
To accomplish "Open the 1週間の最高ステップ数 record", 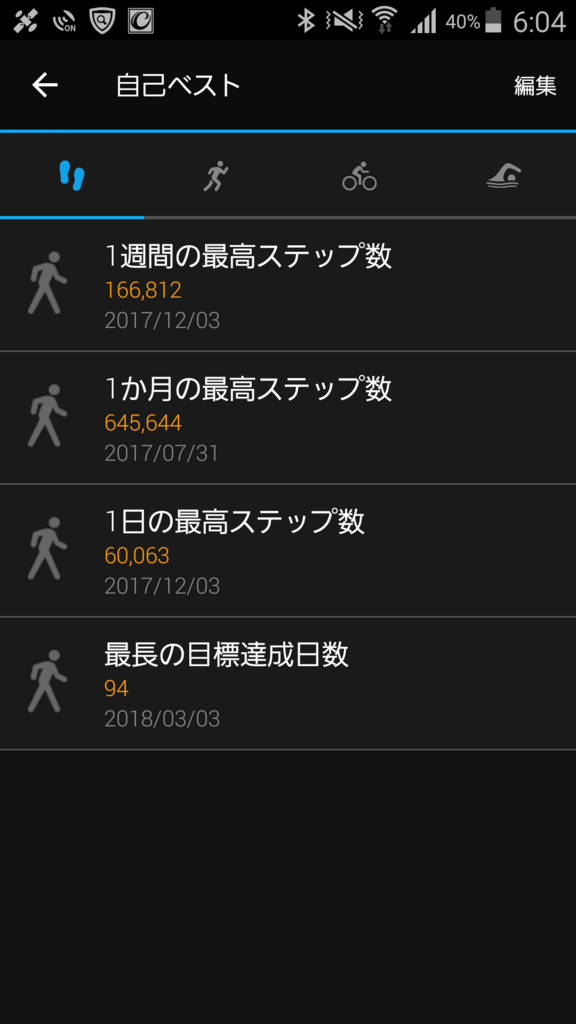I will (x=288, y=285).
